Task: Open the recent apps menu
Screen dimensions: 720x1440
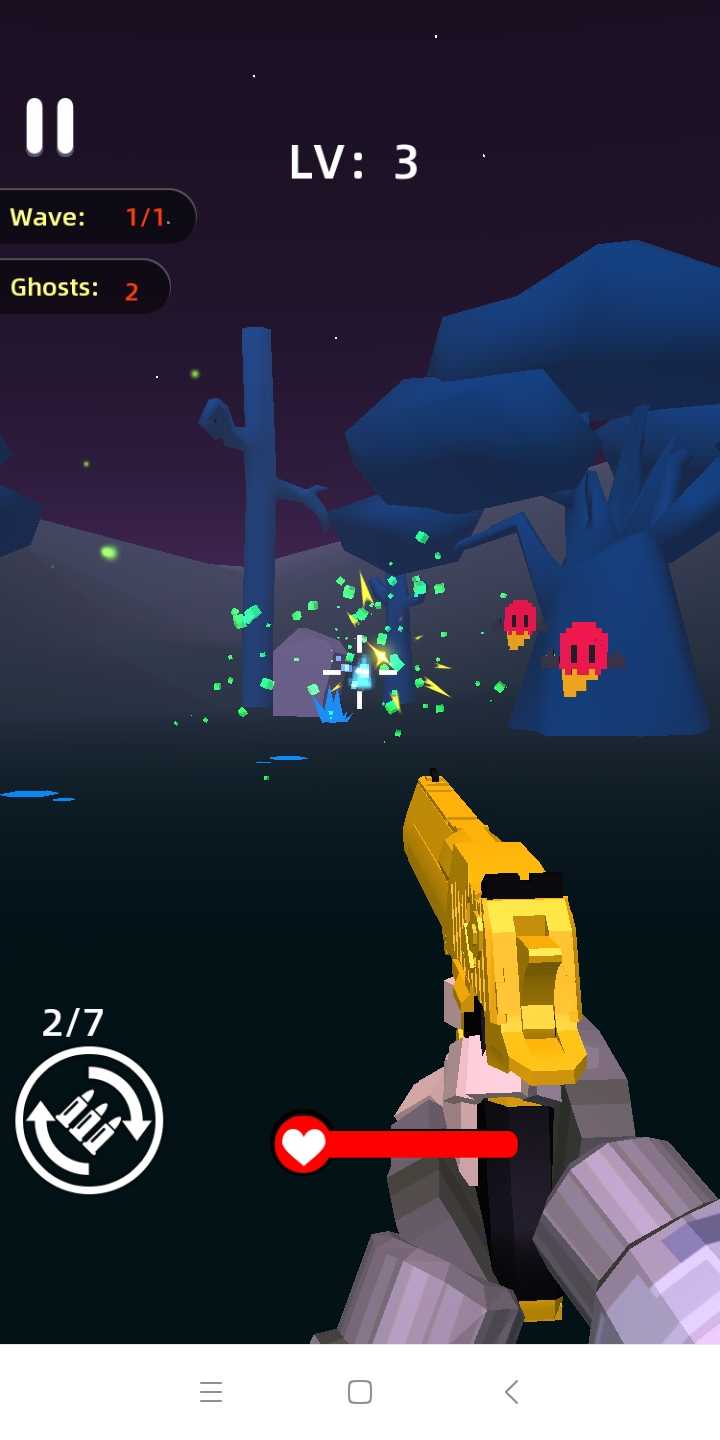Action: tap(210, 1391)
